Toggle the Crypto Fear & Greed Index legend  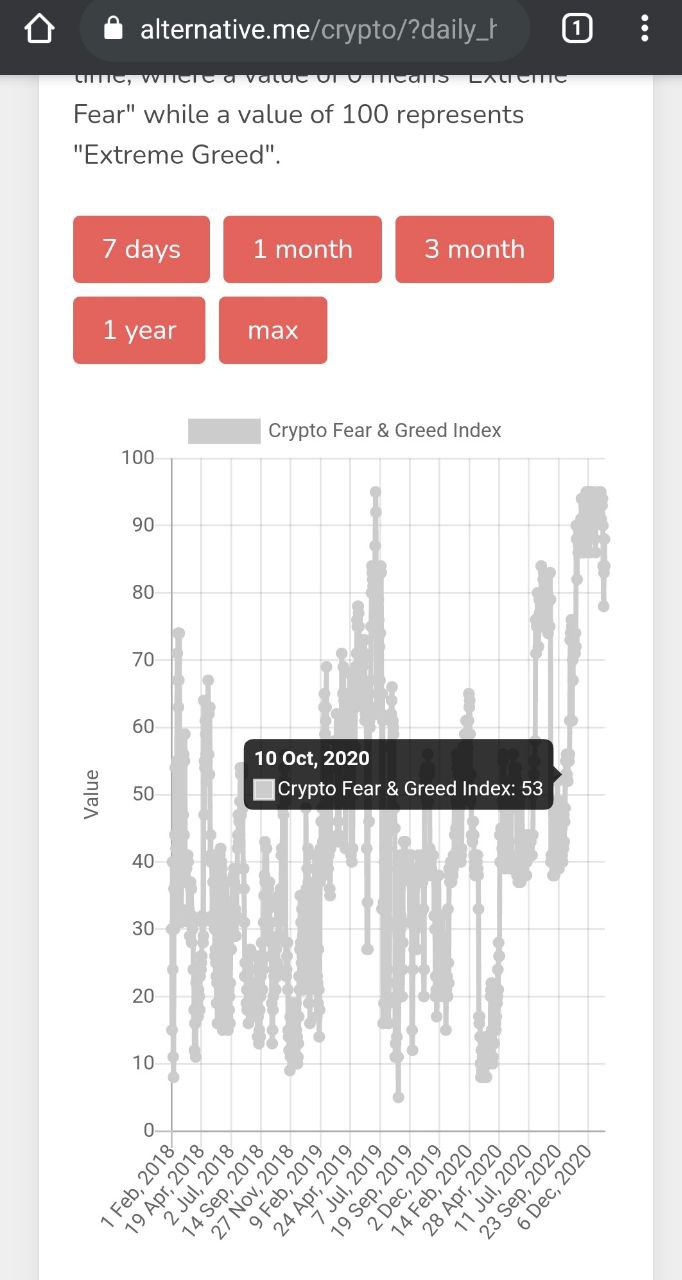(345, 431)
